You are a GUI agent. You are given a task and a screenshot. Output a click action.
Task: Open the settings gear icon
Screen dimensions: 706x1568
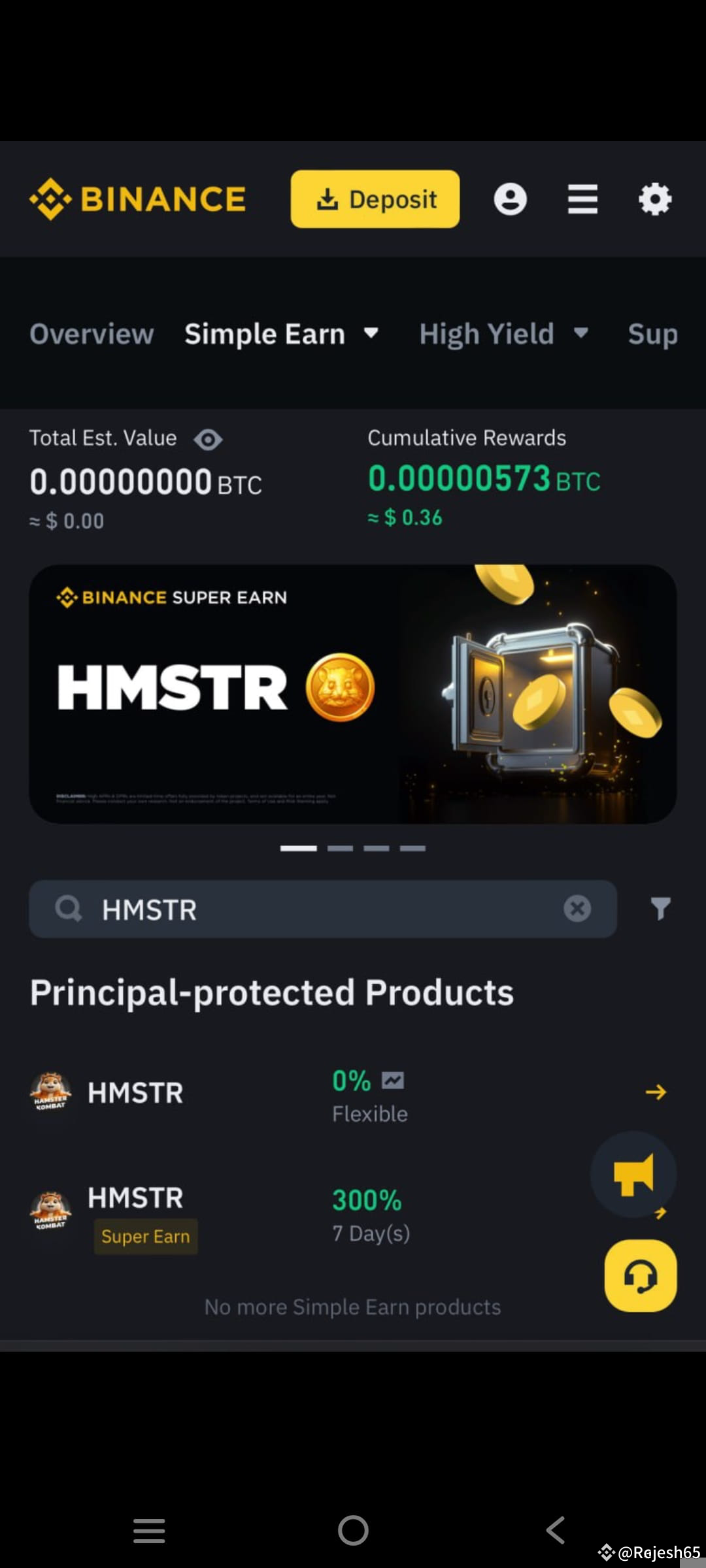(656, 200)
